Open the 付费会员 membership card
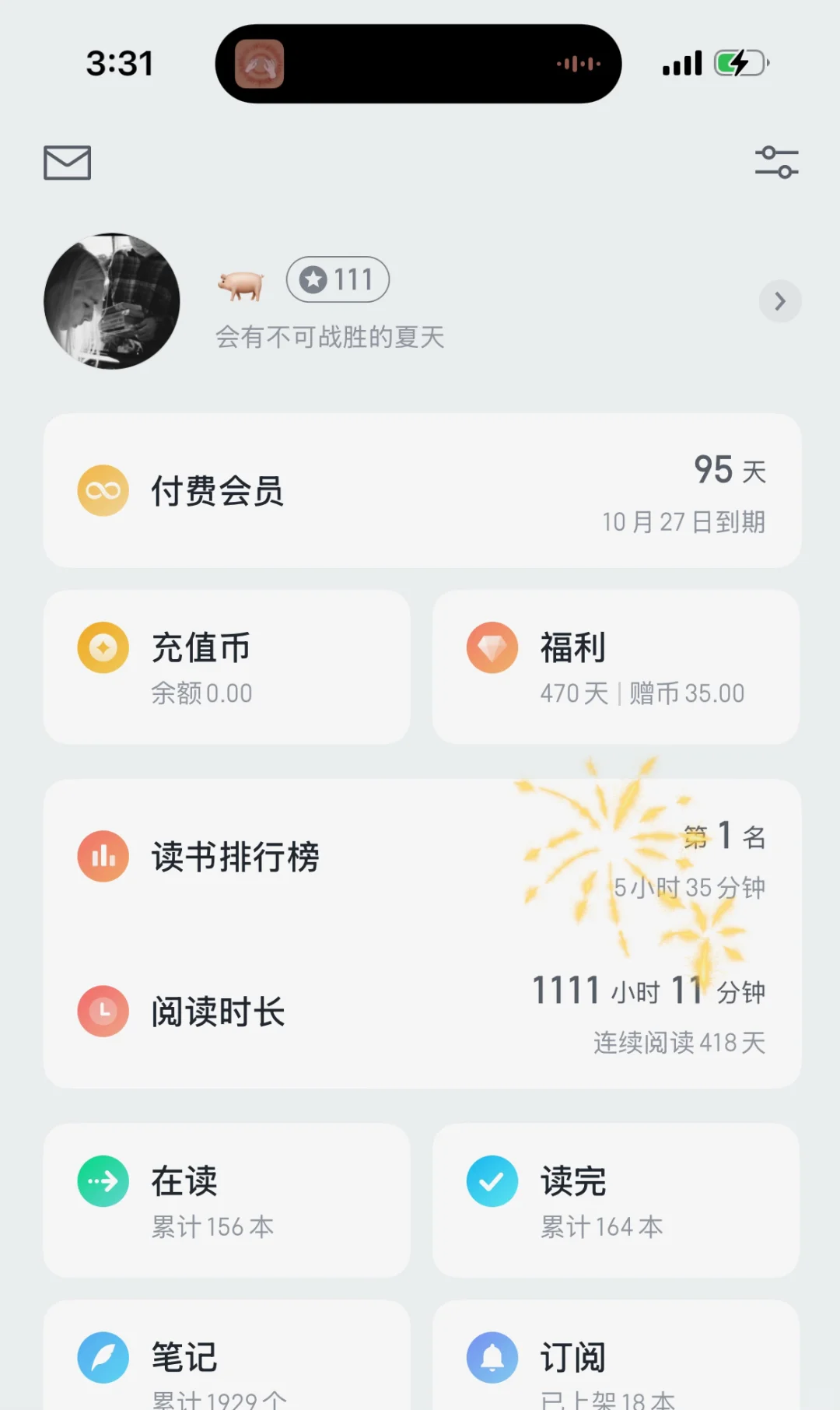Viewport: 840px width, 1410px height. point(422,491)
